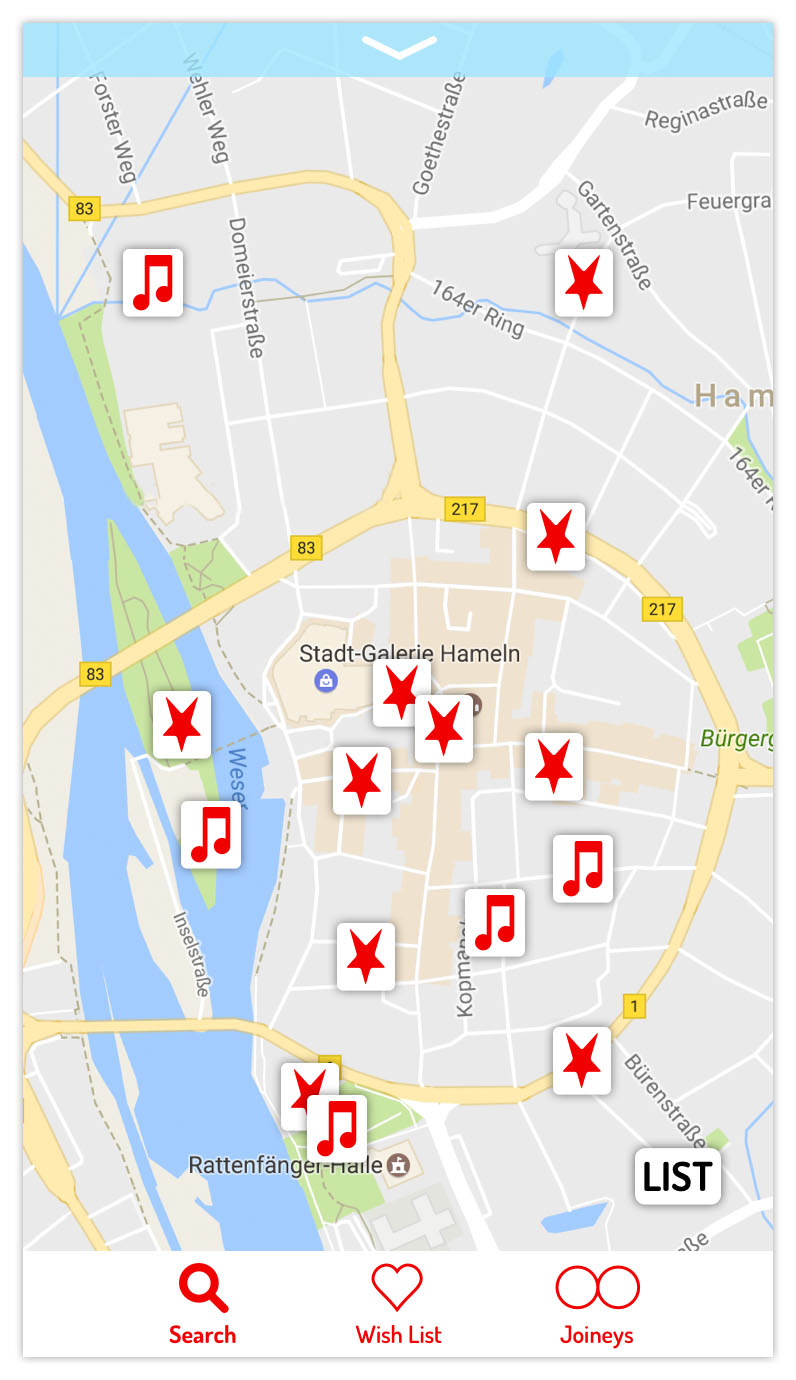Select music marker near Forster Weg
Image resolution: width=796 pixels, height=1380 pixels.
click(153, 283)
